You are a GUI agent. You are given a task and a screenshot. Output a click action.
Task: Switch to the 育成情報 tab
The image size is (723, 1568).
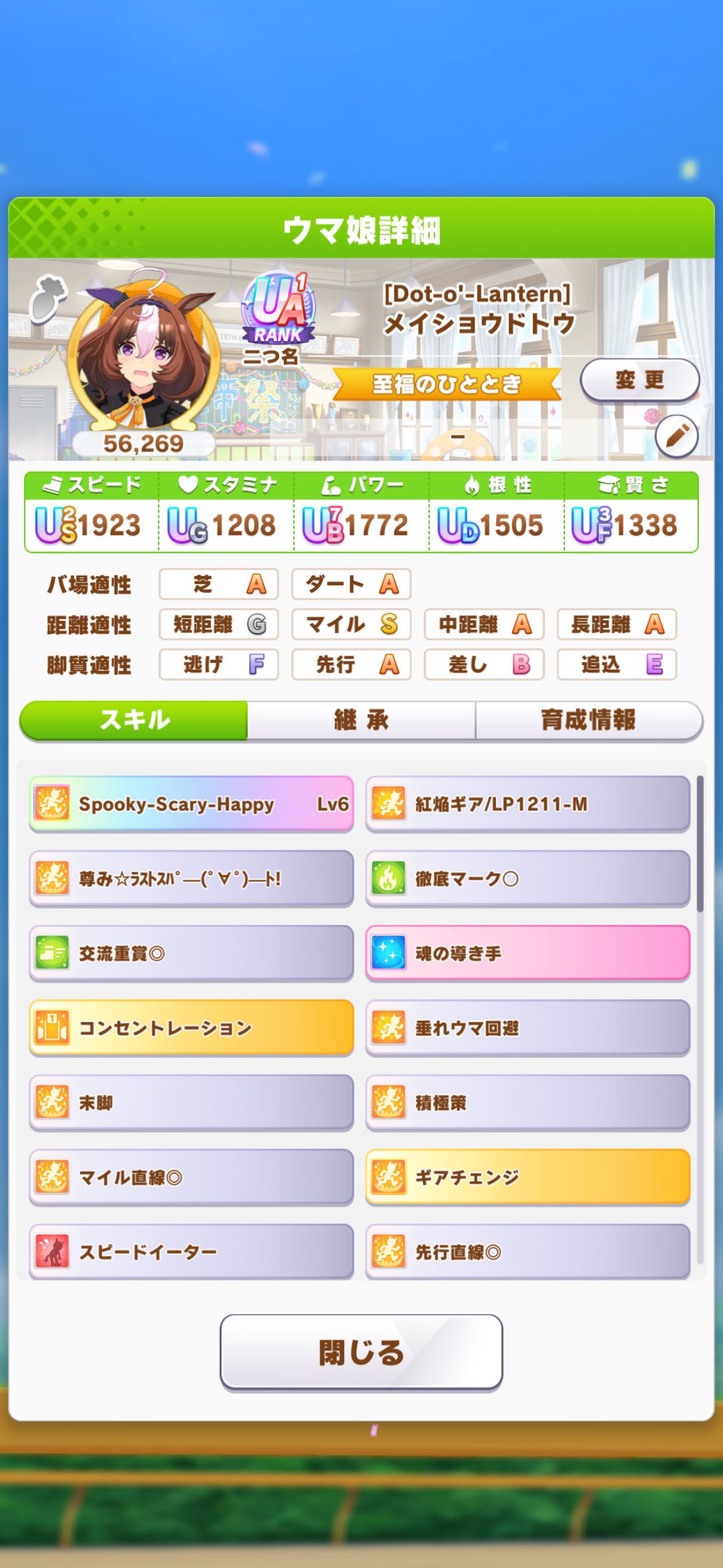[587, 720]
